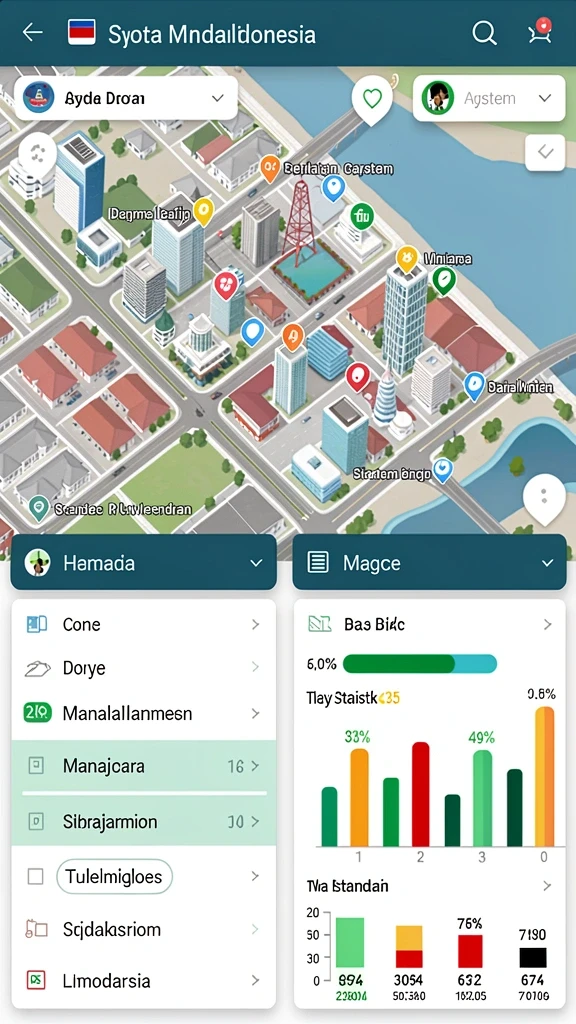
Task: Open the search magnifier icon
Action: click(x=484, y=33)
